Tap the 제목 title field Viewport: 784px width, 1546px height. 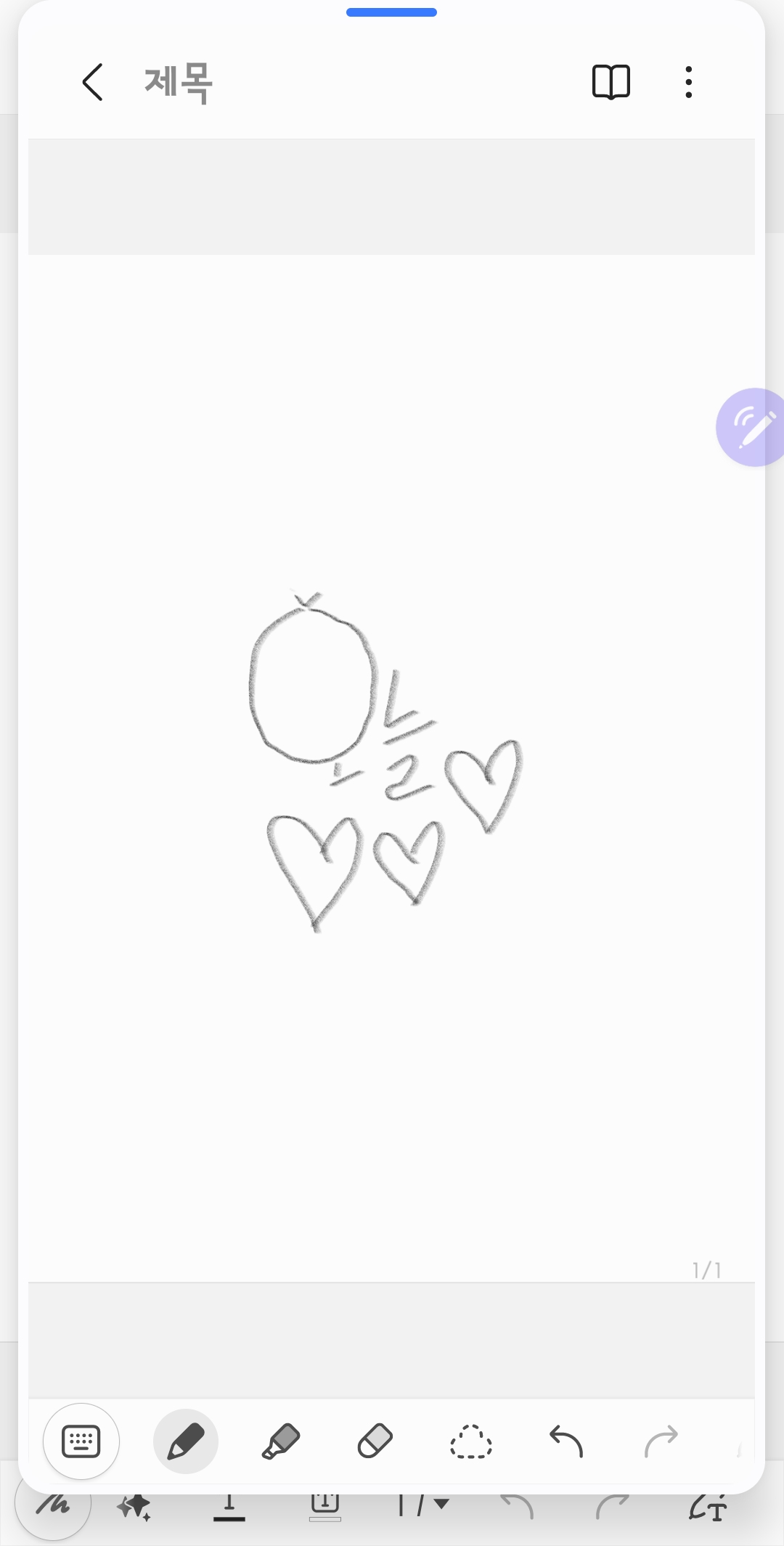[x=179, y=82]
